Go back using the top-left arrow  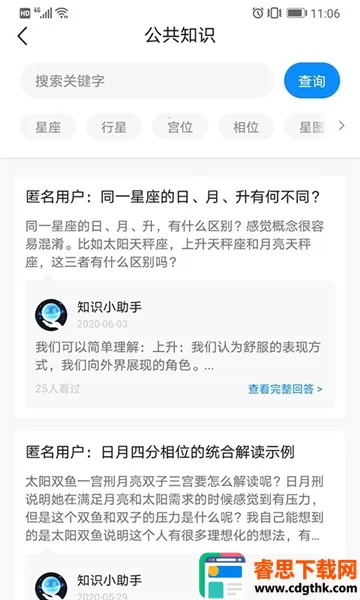[23, 36]
